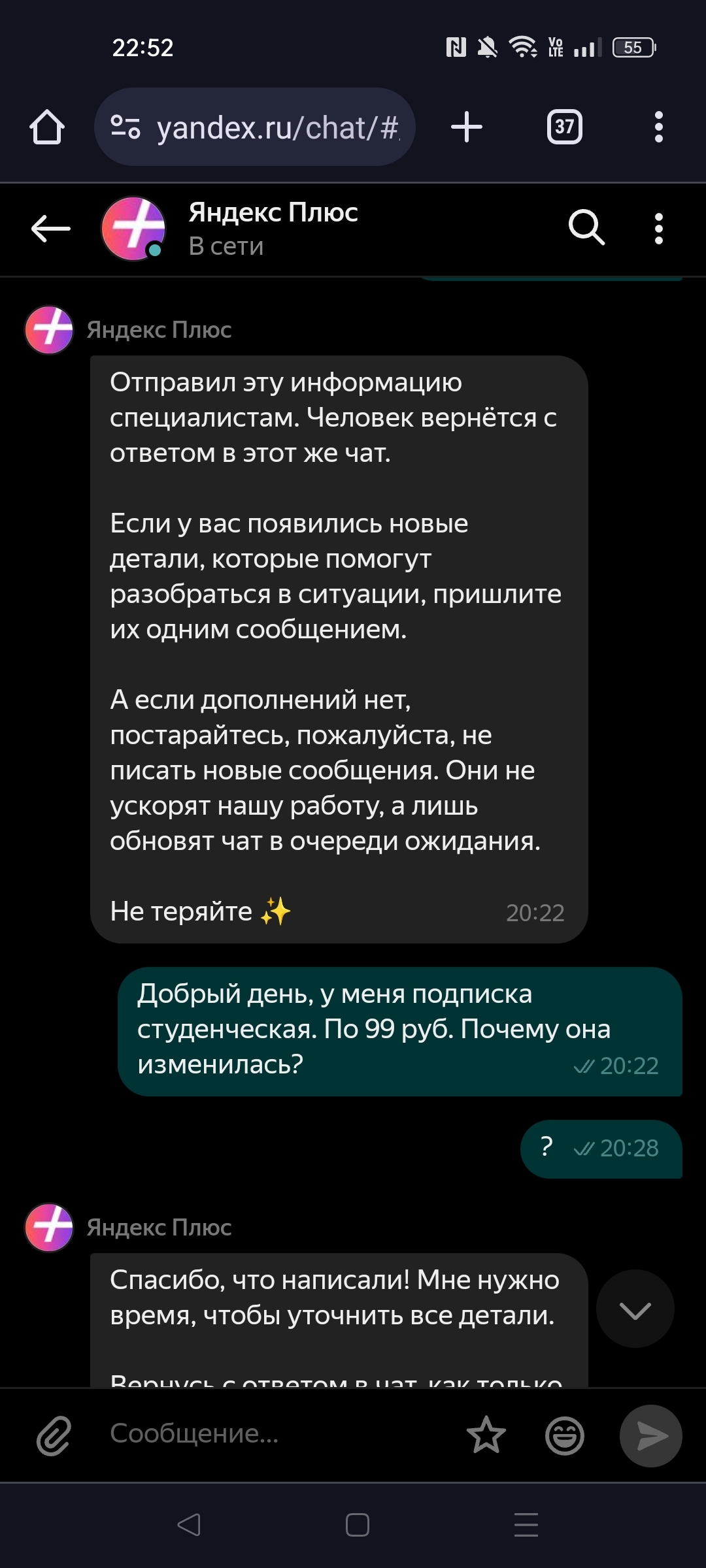Open the Яндекс Плюс chat avatar in the header
This screenshot has width=706, height=1568.
[x=134, y=229]
